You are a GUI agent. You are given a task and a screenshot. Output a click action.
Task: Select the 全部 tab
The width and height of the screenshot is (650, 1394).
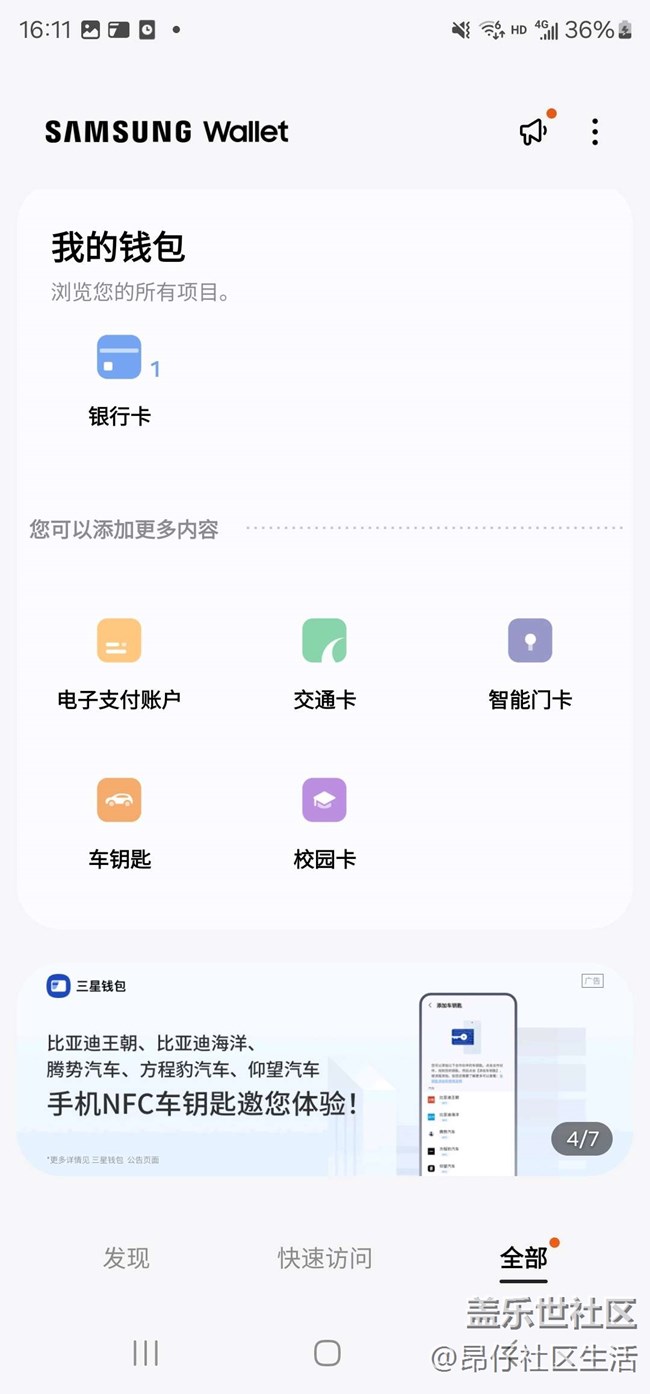[524, 1258]
